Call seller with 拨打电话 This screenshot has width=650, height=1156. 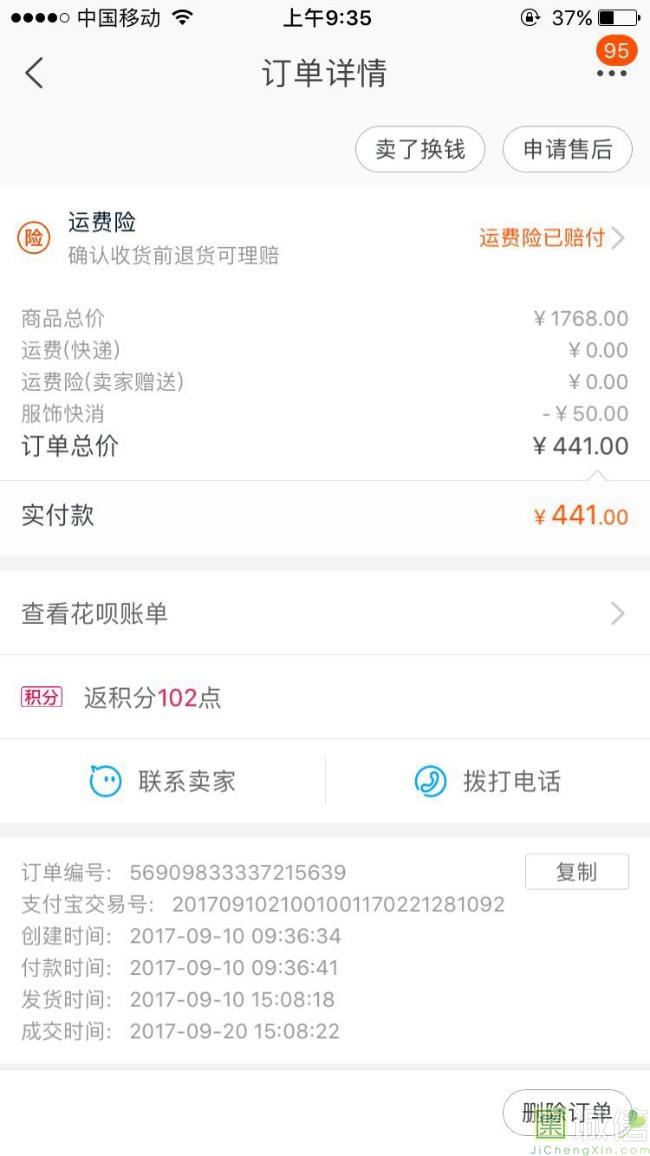point(488,781)
